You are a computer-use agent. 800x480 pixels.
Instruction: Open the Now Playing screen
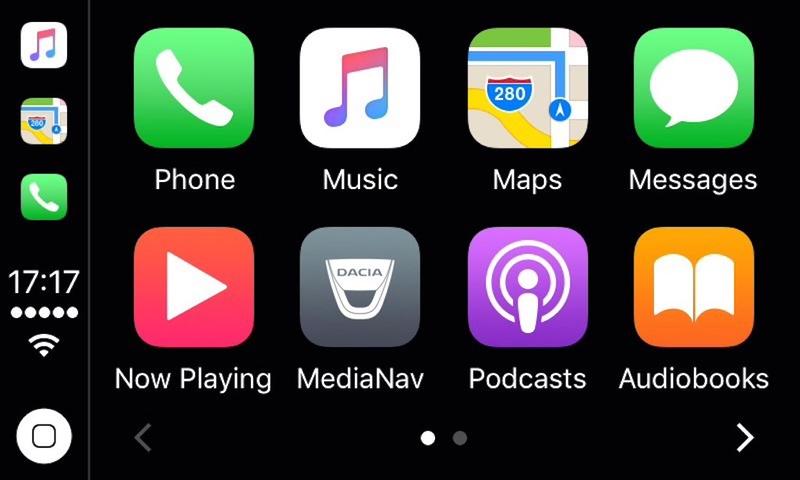(194, 287)
